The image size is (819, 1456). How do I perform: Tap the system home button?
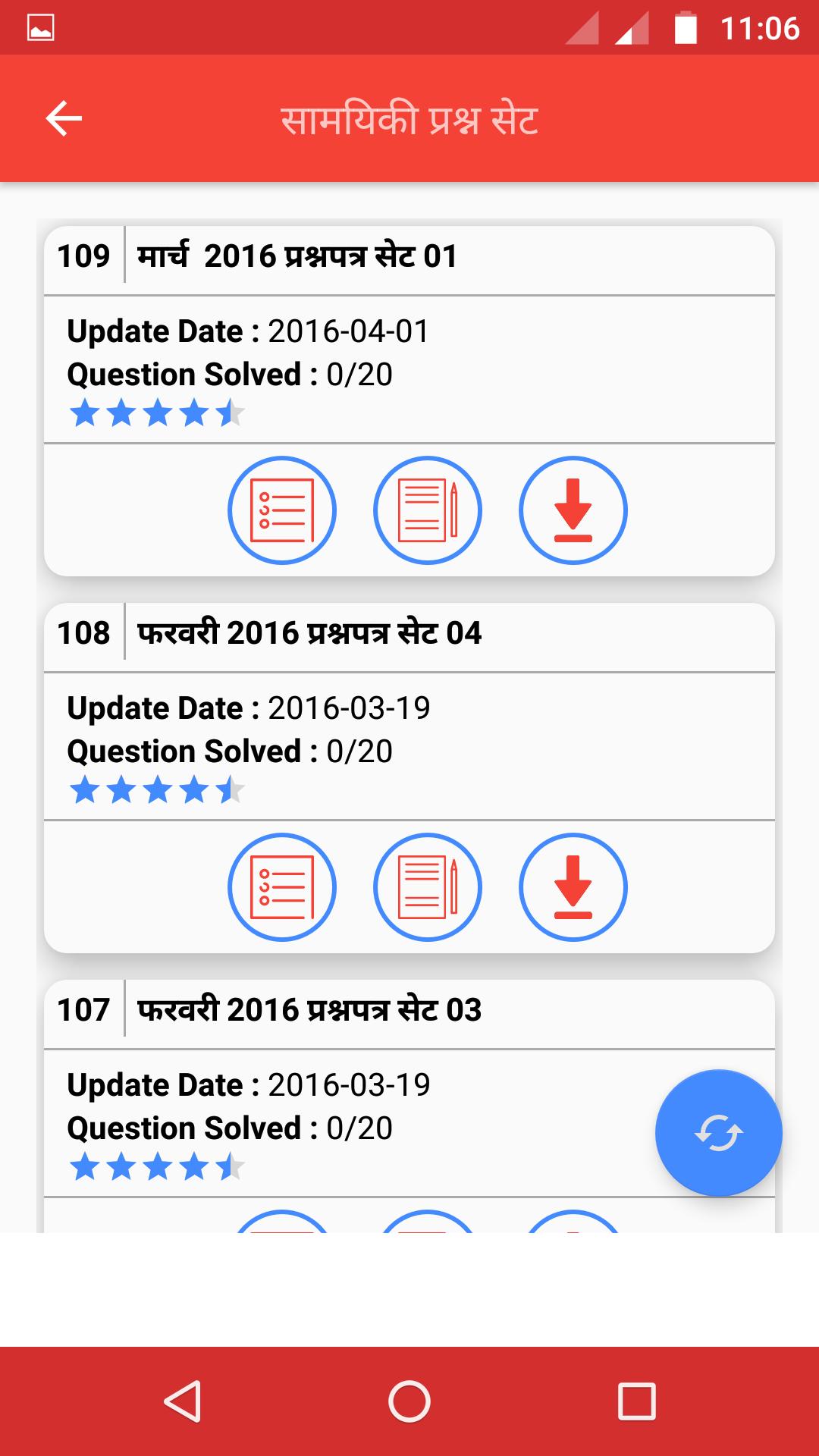tap(409, 1401)
